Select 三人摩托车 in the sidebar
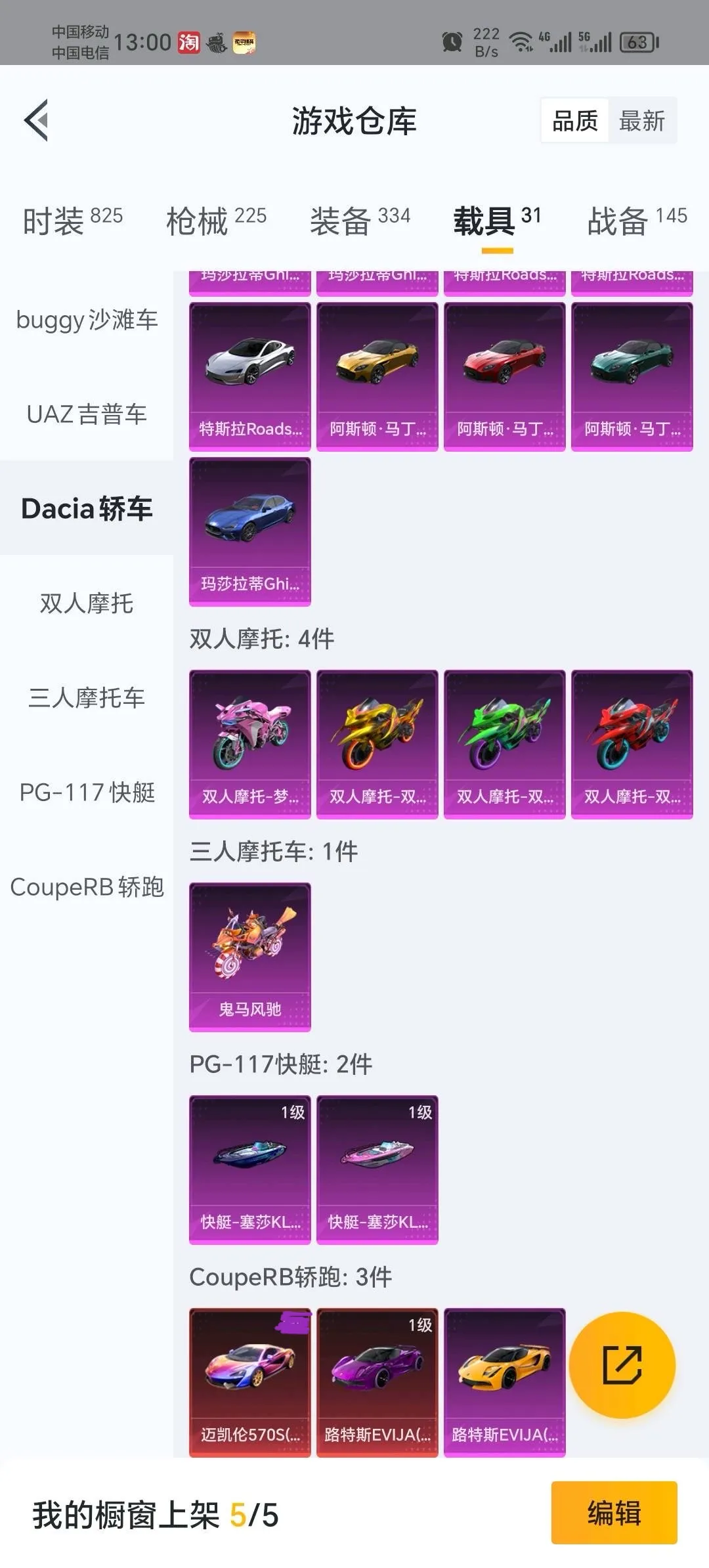 [87, 697]
